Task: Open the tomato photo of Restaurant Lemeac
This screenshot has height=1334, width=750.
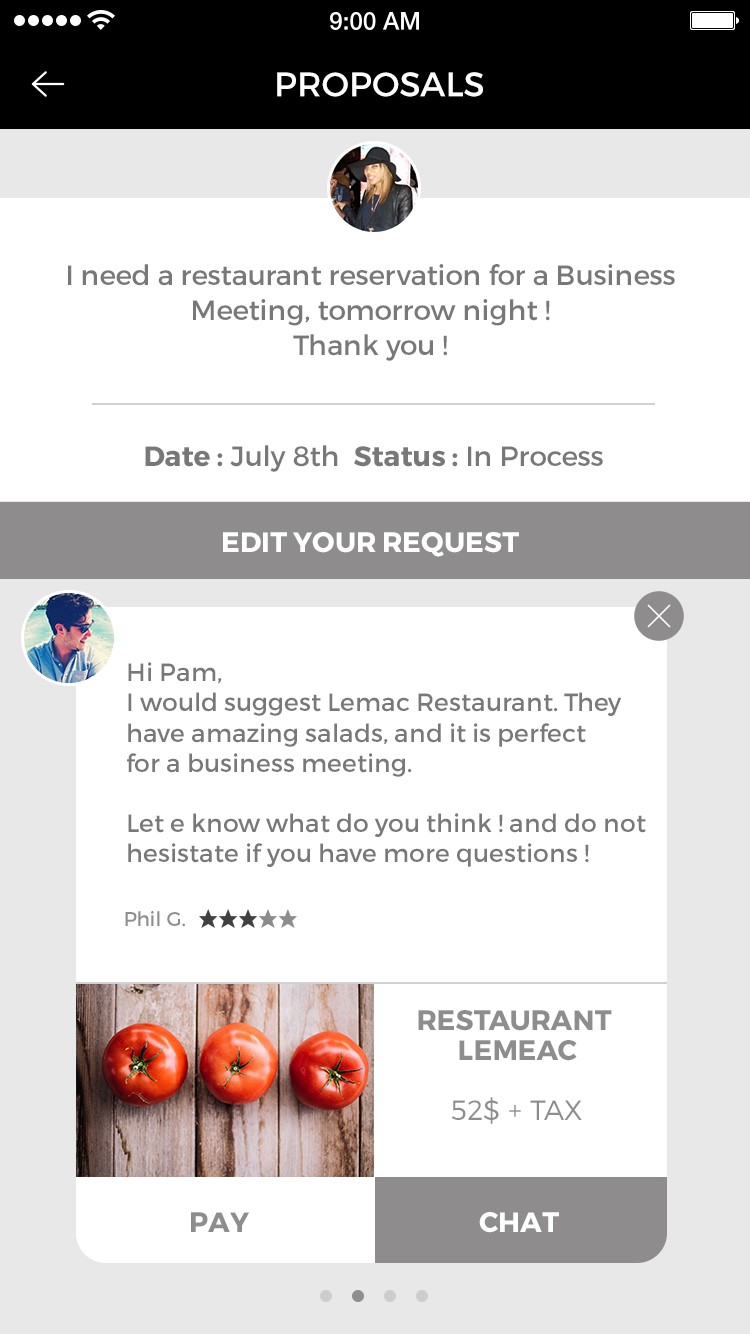Action: click(225, 1080)
